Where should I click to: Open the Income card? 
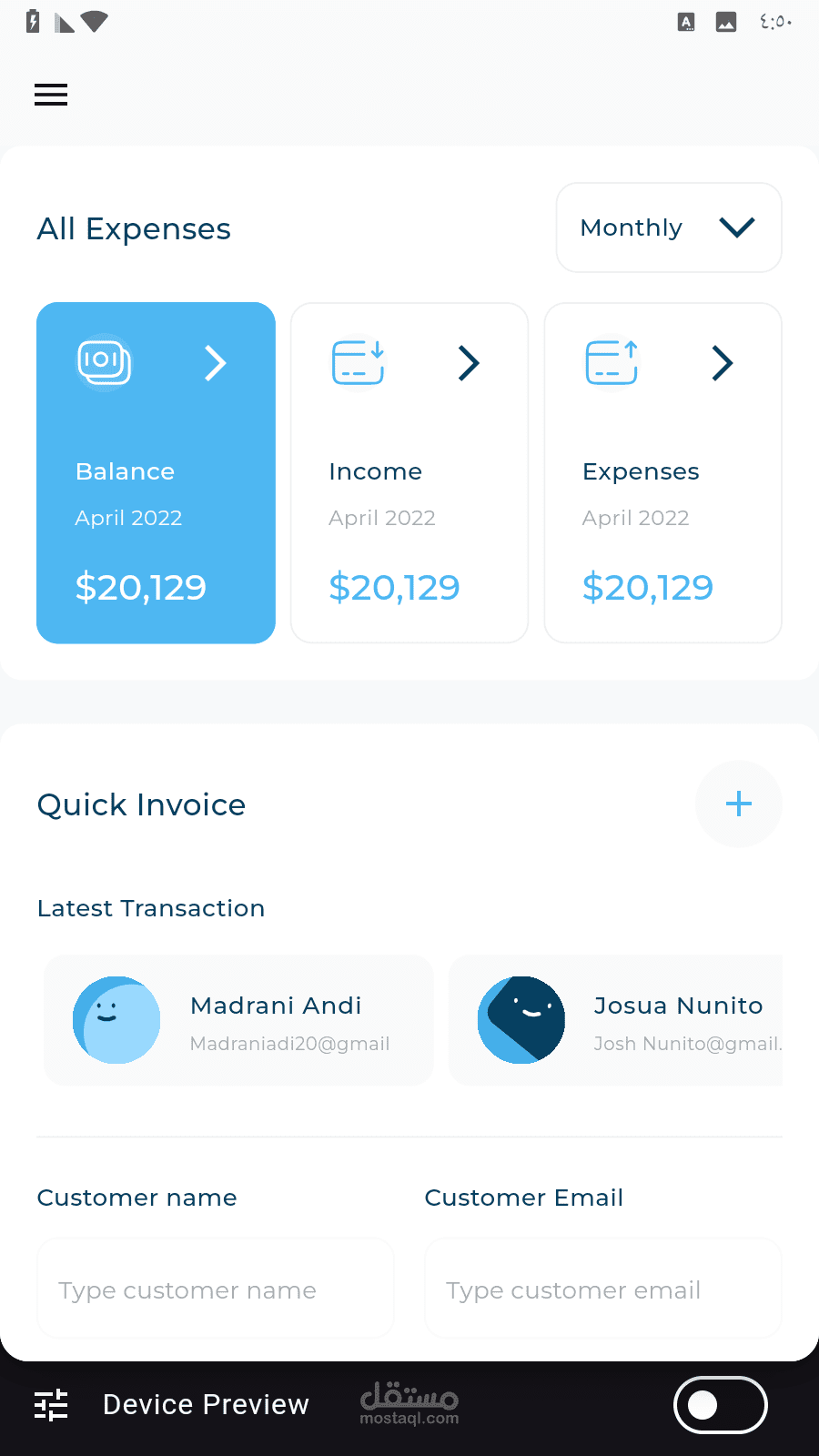409,472
